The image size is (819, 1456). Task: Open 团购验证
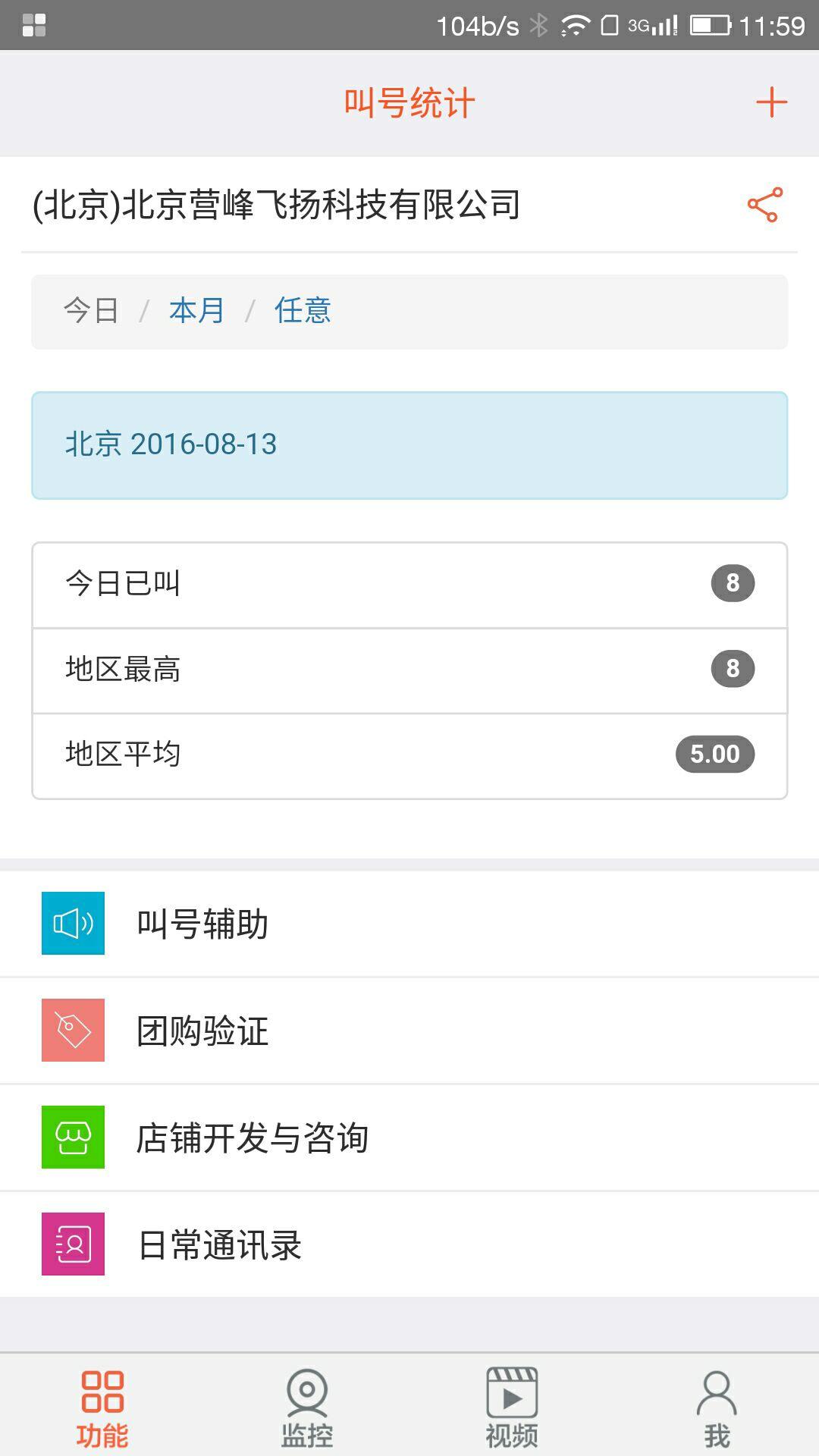click(409, 1031)
